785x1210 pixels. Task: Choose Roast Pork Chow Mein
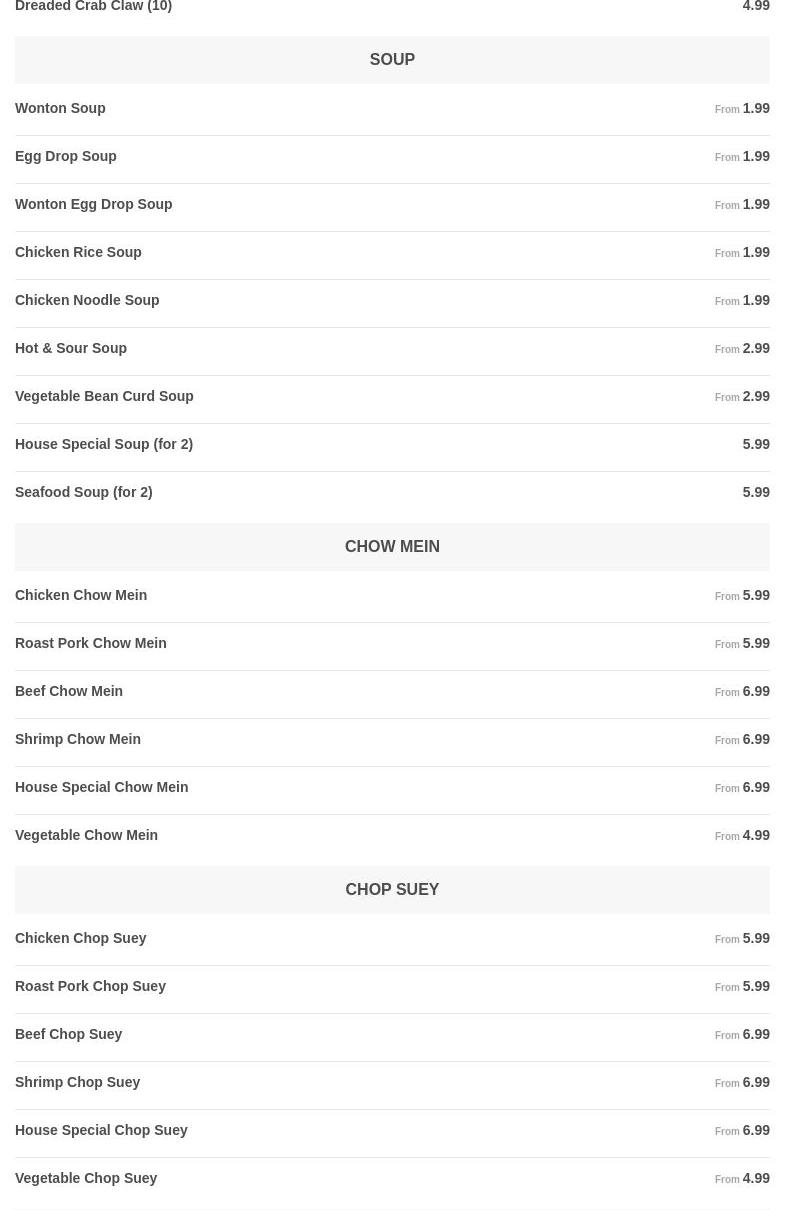coord(91,643)
